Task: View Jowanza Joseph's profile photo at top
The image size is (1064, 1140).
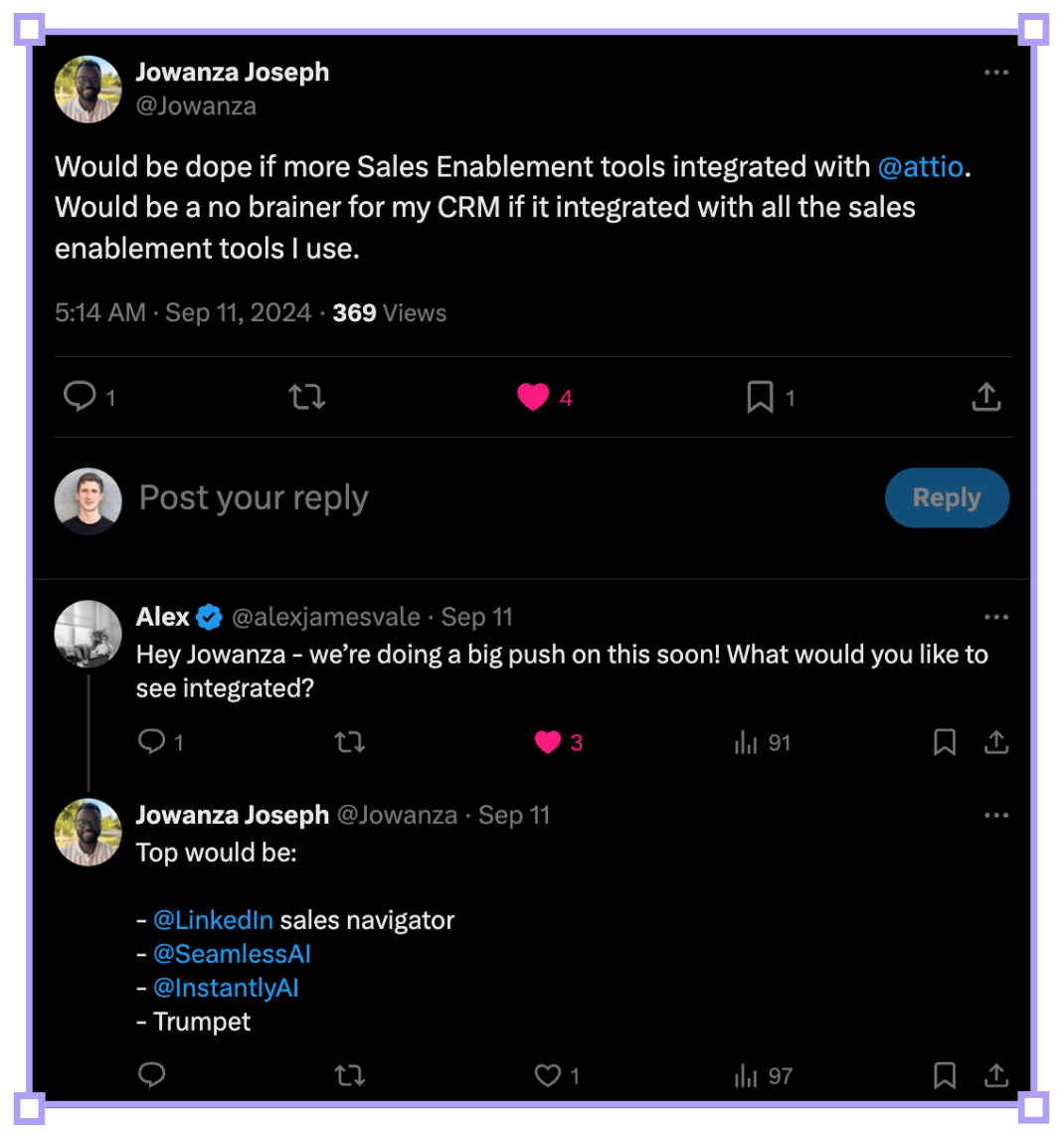Action: point(88,89)
